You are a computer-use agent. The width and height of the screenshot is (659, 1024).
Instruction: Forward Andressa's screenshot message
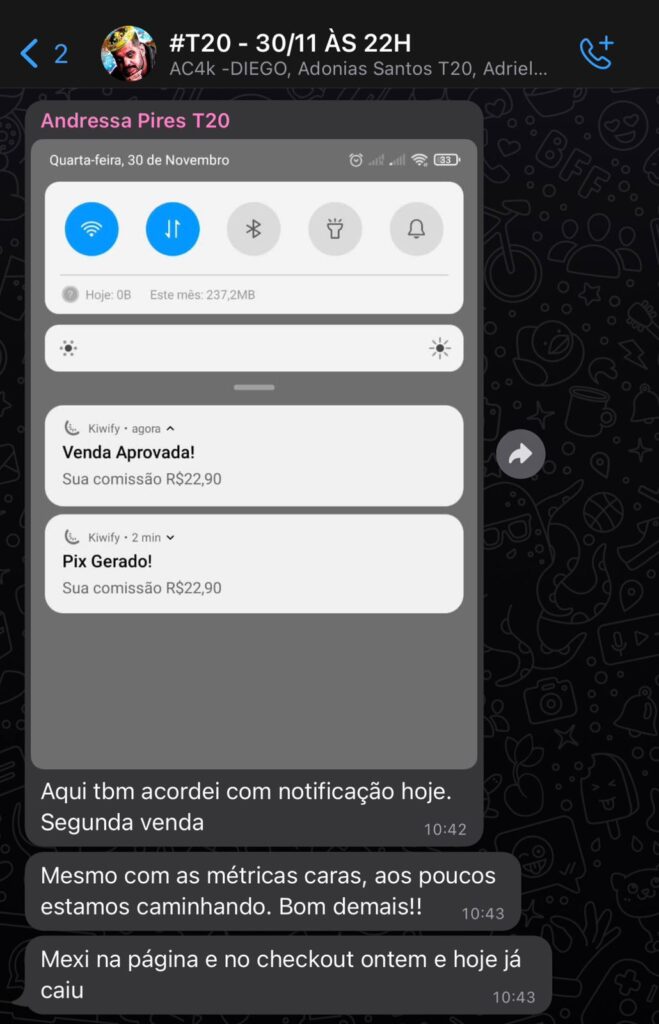(x=520, y=455)
